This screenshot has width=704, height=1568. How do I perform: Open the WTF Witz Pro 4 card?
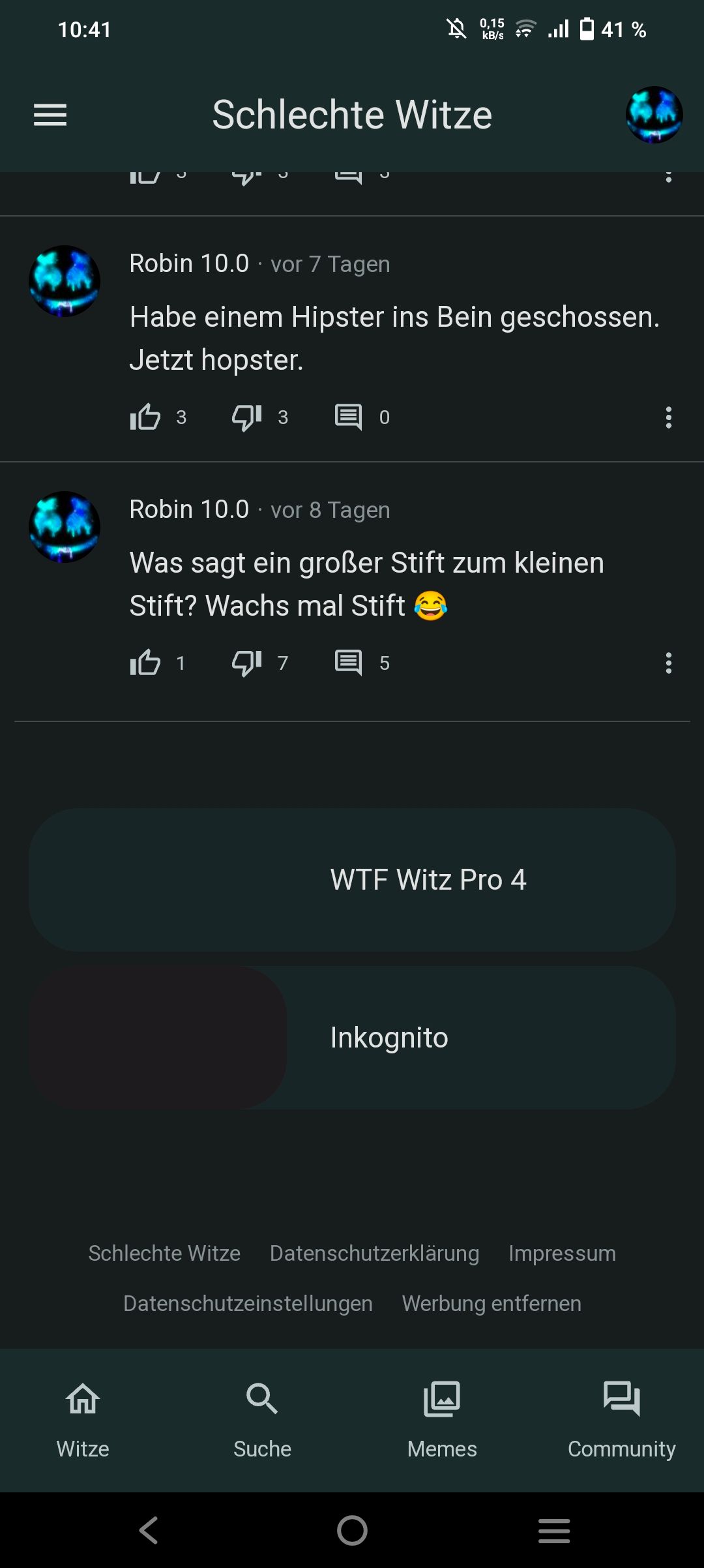[352, 880]
